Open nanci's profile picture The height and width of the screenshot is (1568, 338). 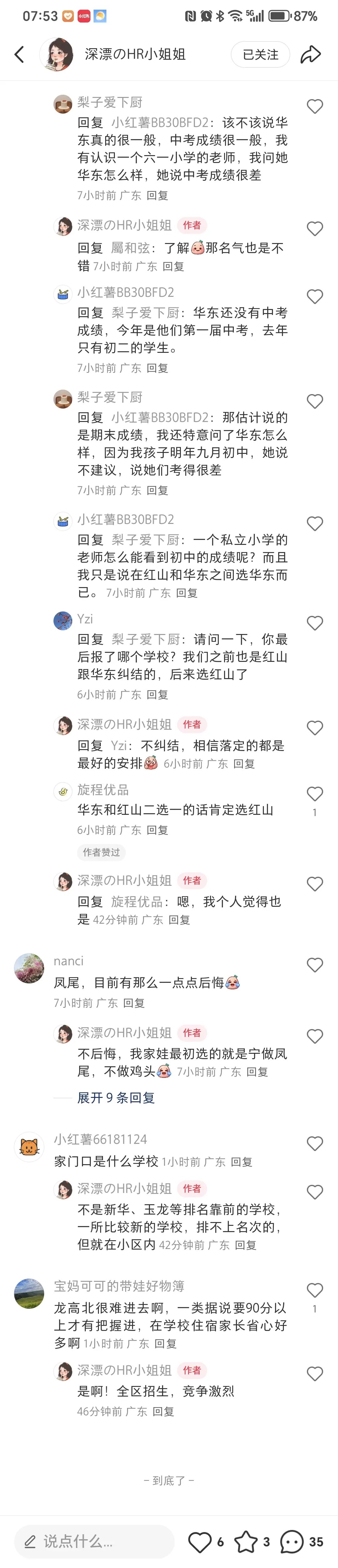(x=29, y=968)
